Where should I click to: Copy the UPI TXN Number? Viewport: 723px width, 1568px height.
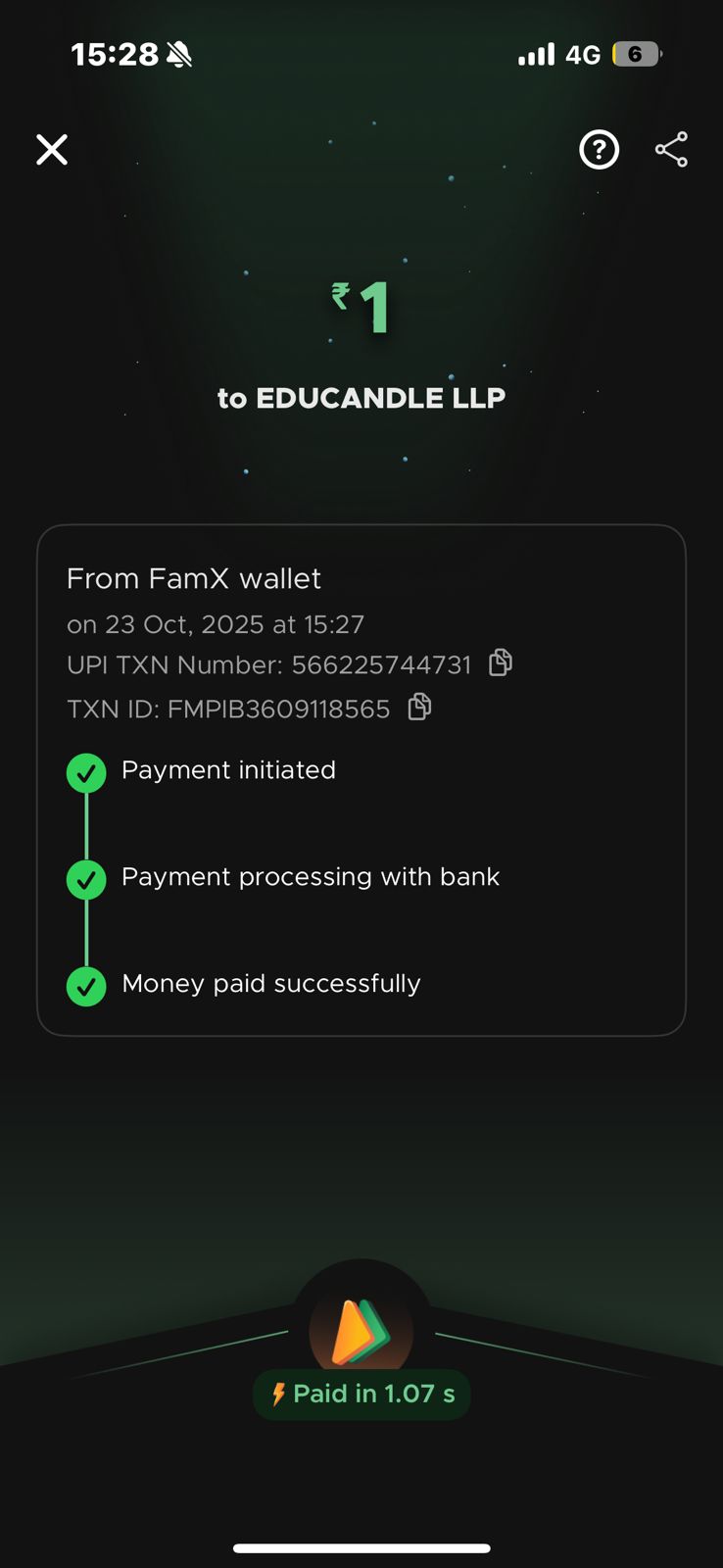point(501,663)
